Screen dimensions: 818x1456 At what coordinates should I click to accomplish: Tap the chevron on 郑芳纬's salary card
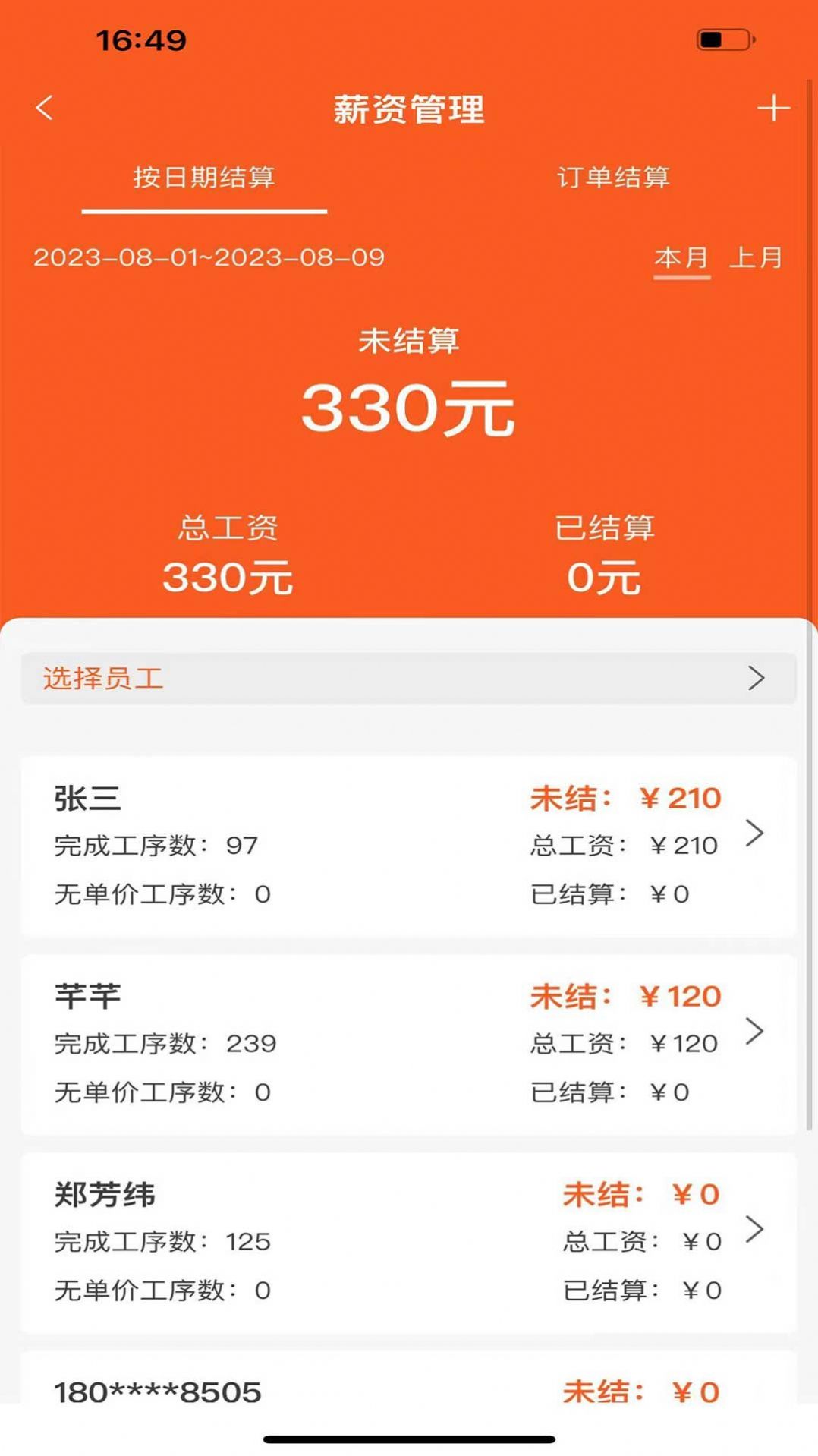tap(756, 1230)
